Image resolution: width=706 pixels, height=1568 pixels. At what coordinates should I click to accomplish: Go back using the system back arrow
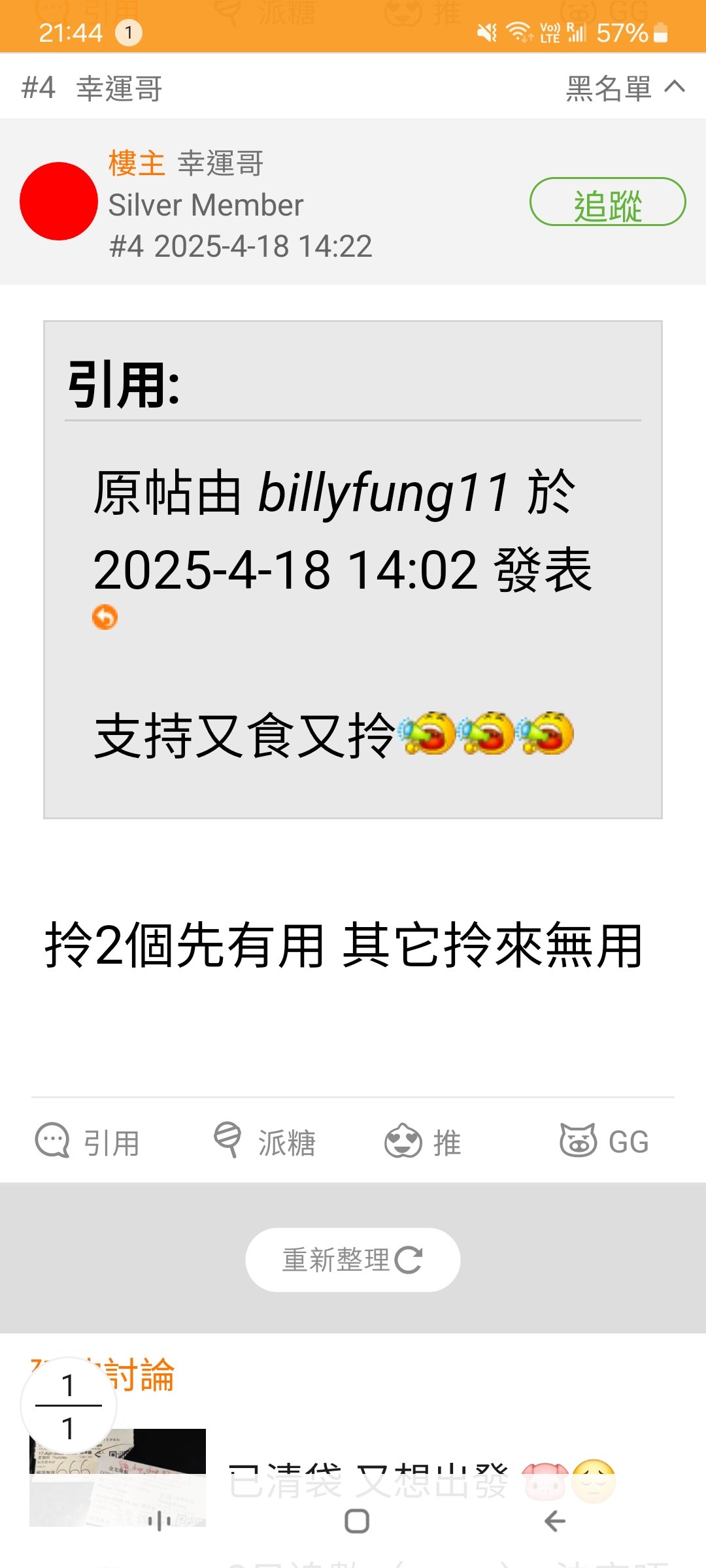pyautogui.click(x=555, y=1521)
